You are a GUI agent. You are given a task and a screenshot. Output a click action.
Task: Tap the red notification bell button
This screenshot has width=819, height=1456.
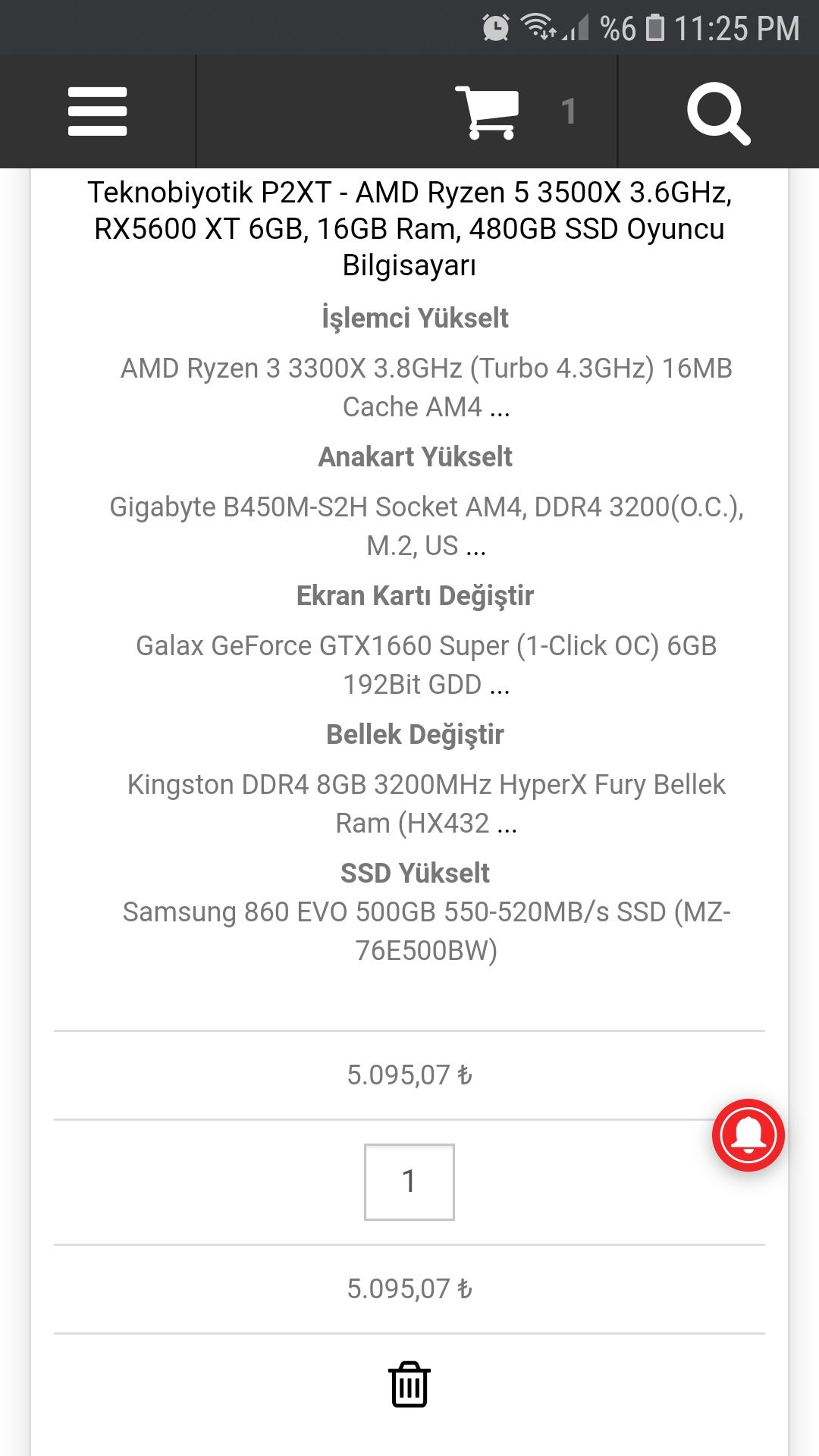(748, 1134)
